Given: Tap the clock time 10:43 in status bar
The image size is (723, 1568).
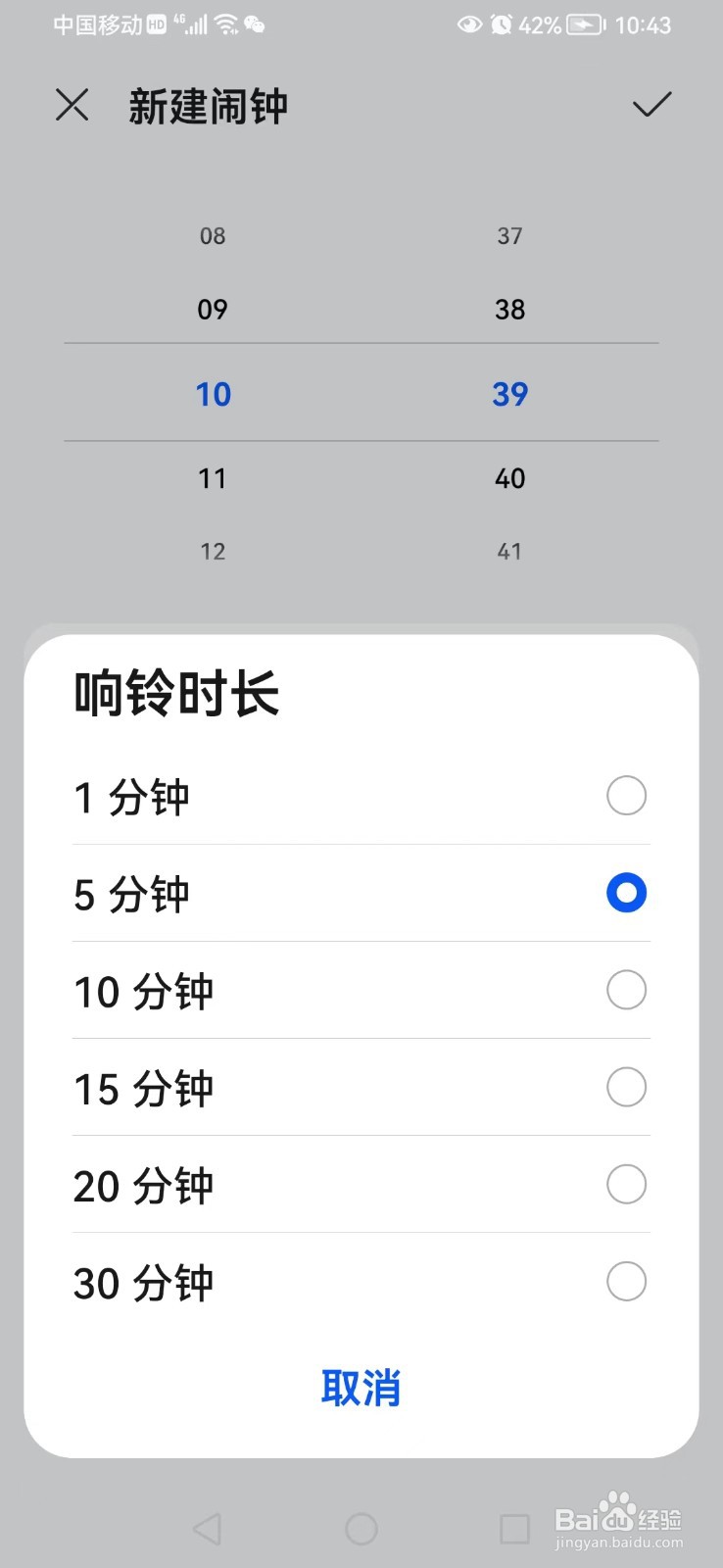Looking at the screenshot, I should (x=644, y=24).
